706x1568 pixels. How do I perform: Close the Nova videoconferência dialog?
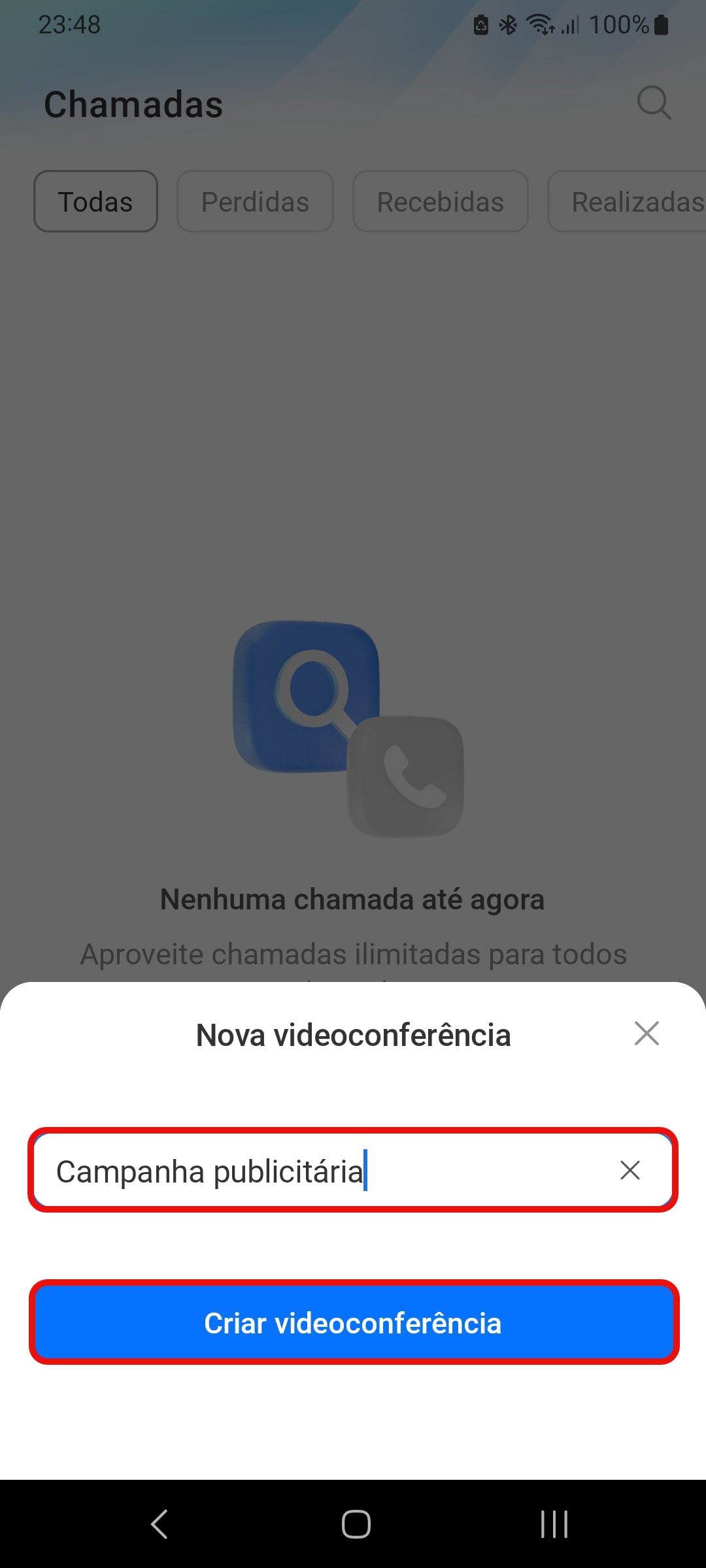(x=647, y=1034)
